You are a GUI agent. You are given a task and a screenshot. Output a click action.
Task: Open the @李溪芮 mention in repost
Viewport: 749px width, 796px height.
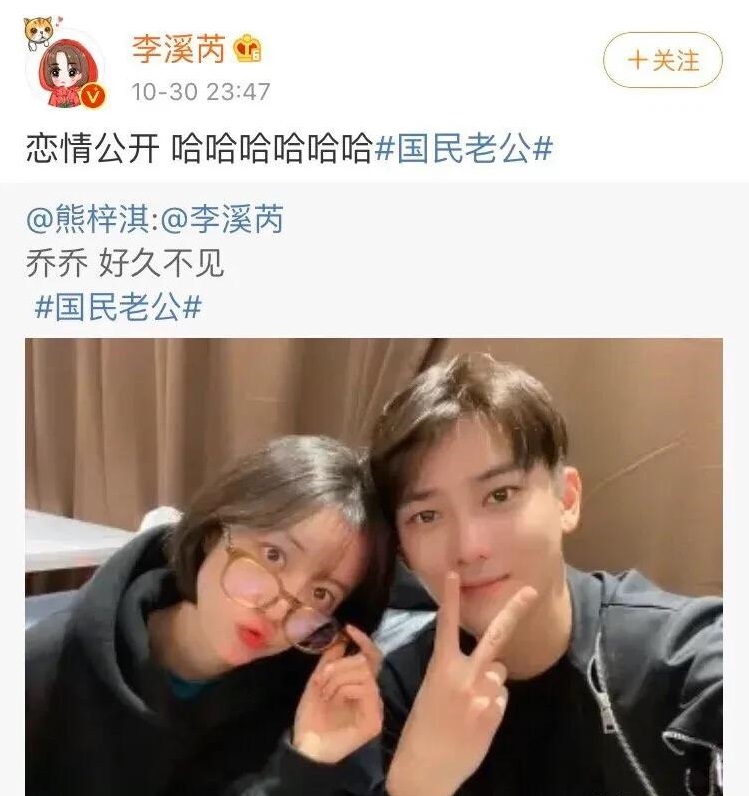coord(223,218)
